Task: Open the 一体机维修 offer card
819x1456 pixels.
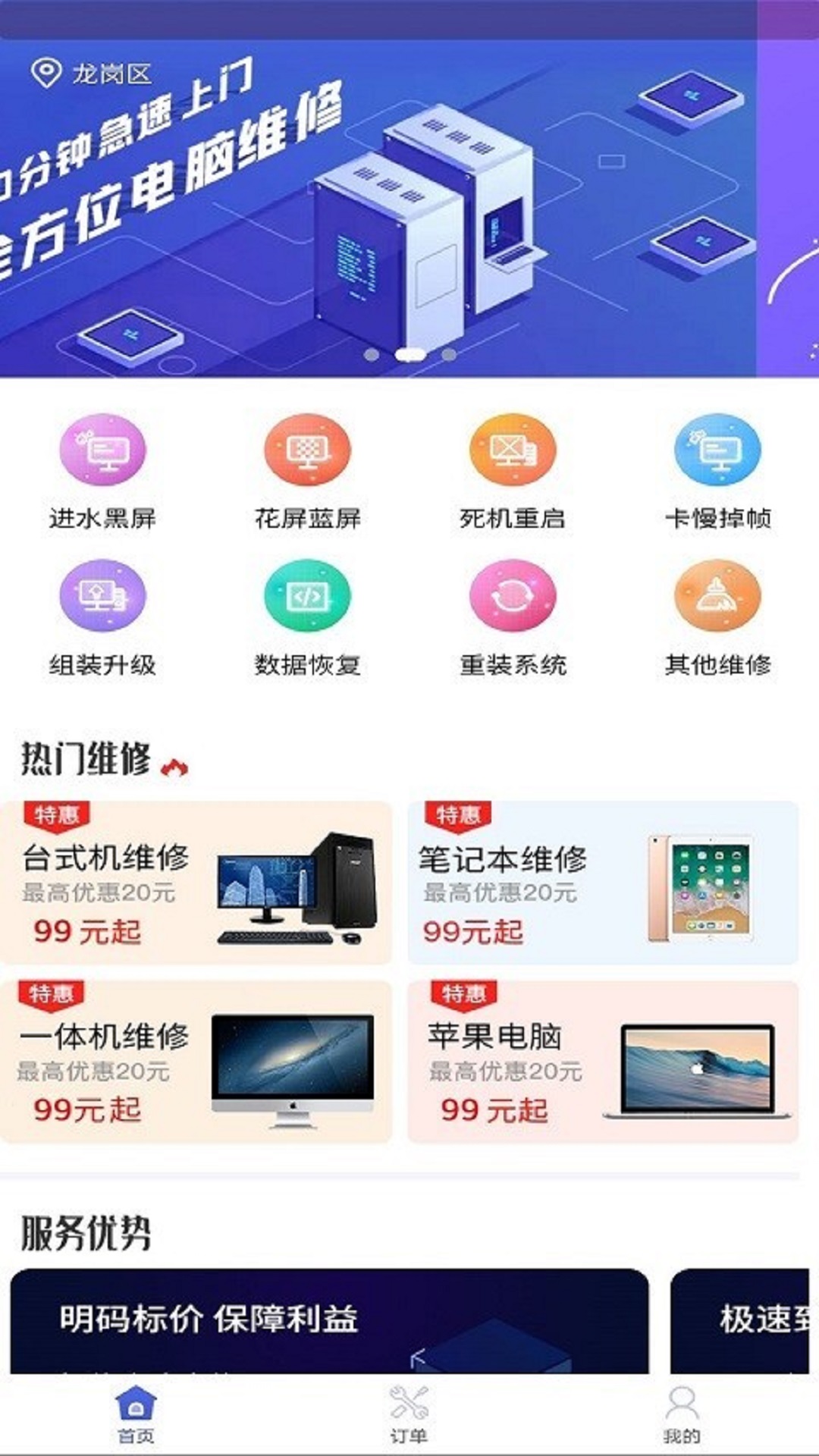Action: coord(196,1062)
